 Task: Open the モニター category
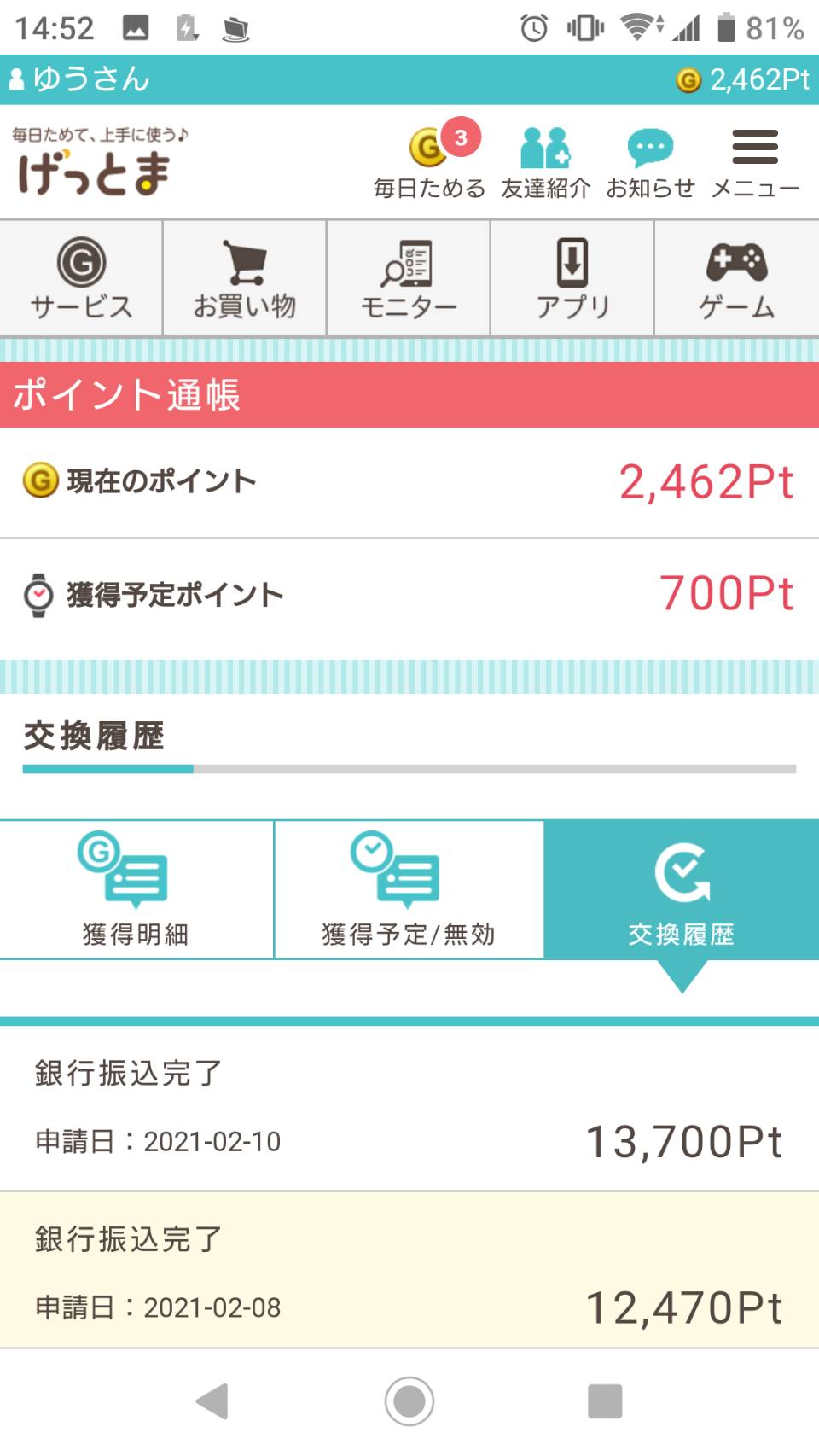(409, 277)
